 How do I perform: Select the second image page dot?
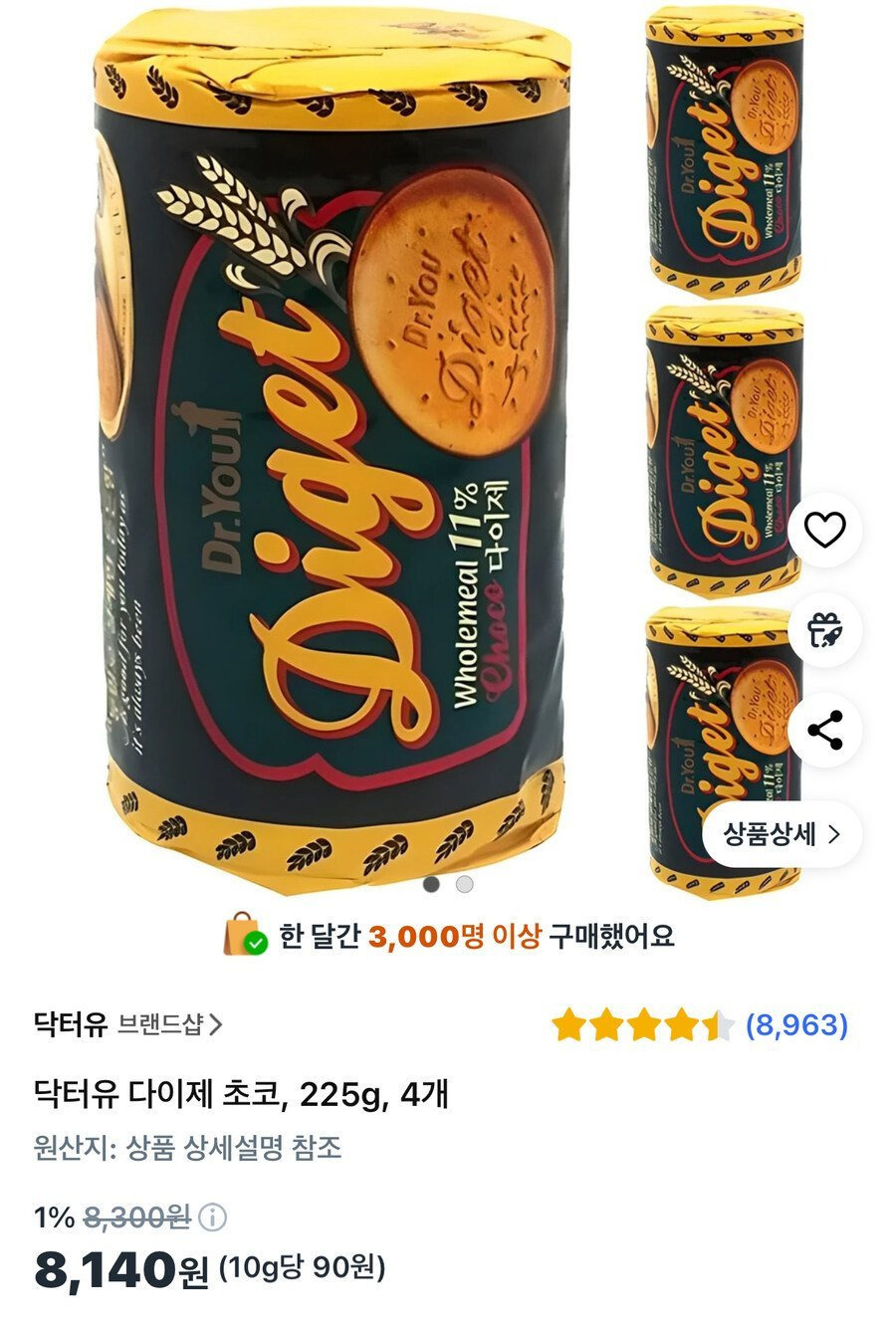point(465,884)
